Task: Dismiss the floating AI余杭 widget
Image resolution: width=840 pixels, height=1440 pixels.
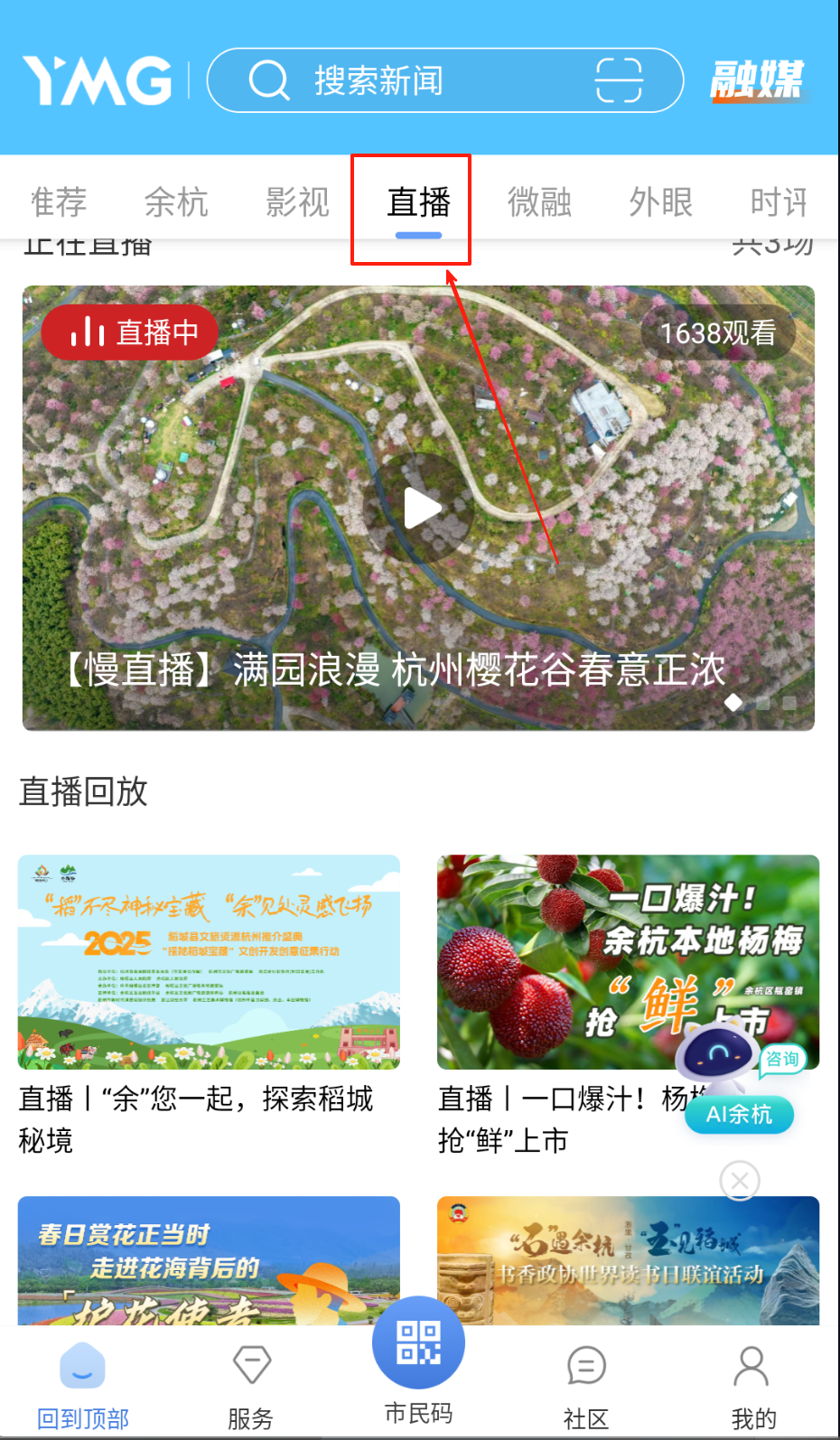Action: pos(740,1181)
